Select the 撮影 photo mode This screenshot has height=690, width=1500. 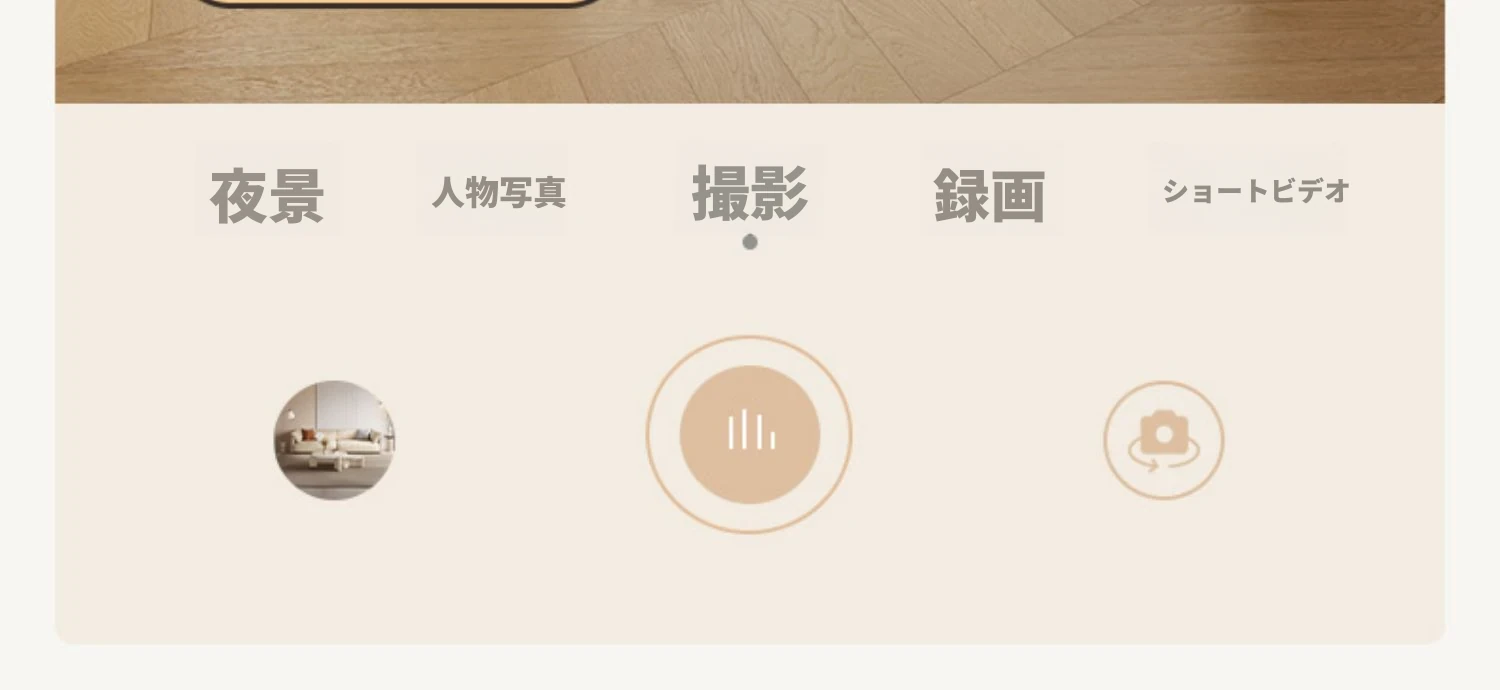750,193
